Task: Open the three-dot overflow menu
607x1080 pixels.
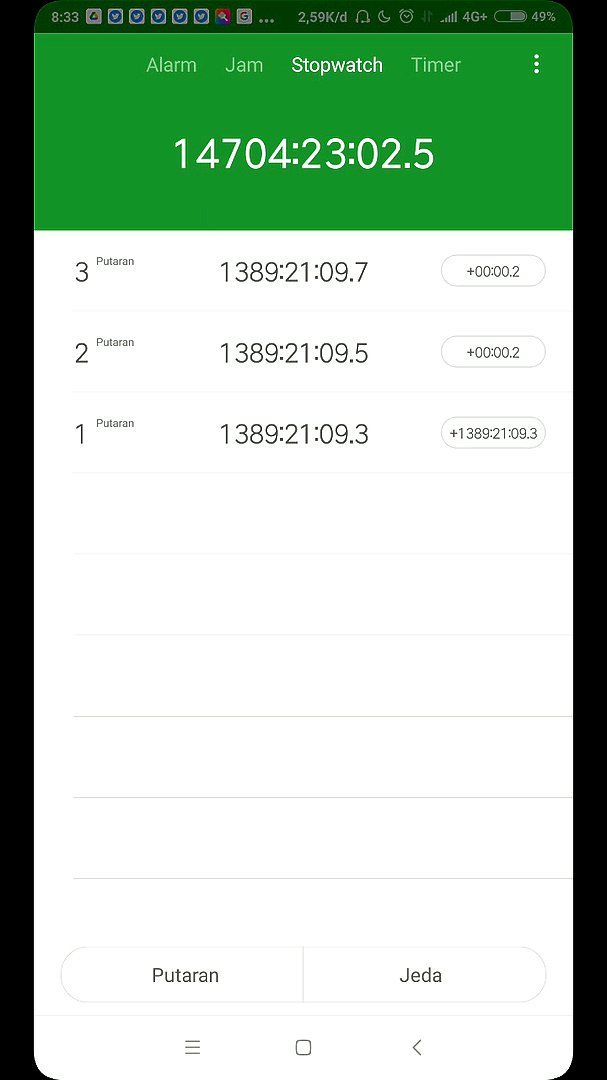Action: click(x=536, y=65)
